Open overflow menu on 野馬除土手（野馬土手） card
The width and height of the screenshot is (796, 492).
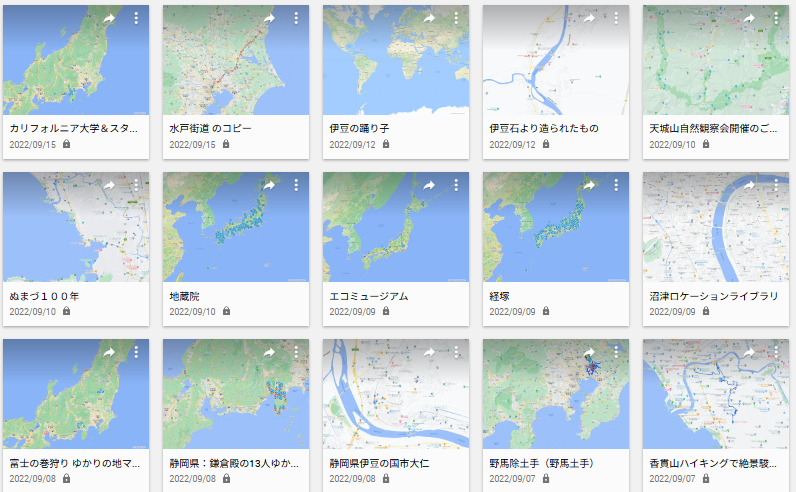click(616, 352)
